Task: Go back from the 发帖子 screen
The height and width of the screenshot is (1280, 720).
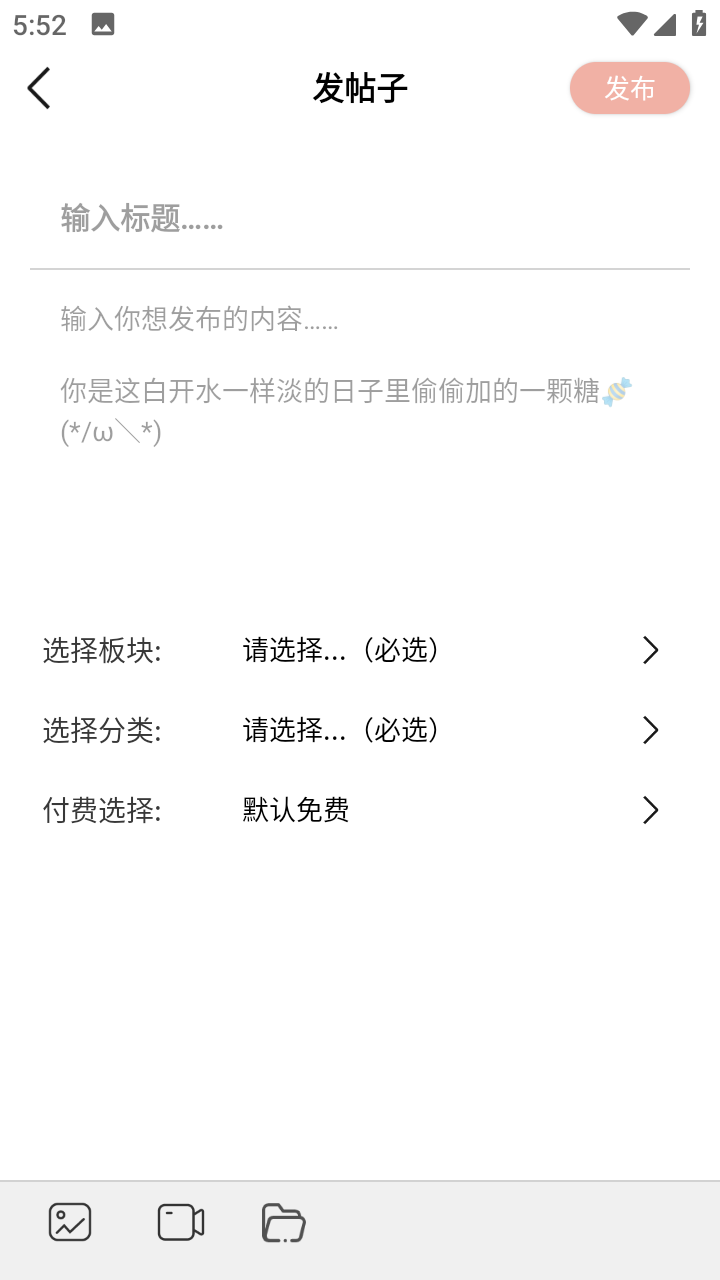Action: pos(39,88)
